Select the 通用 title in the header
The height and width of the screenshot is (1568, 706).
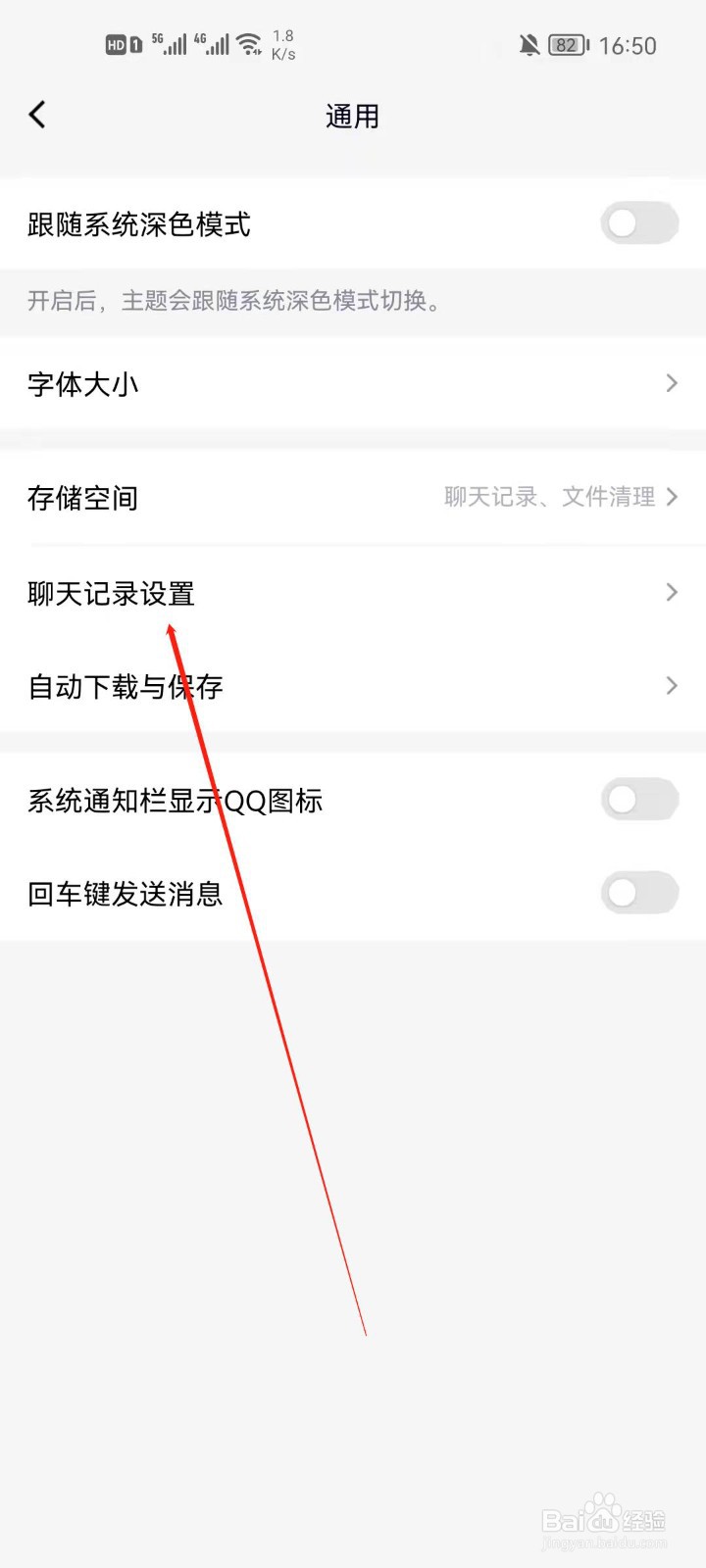pos(352,116)
